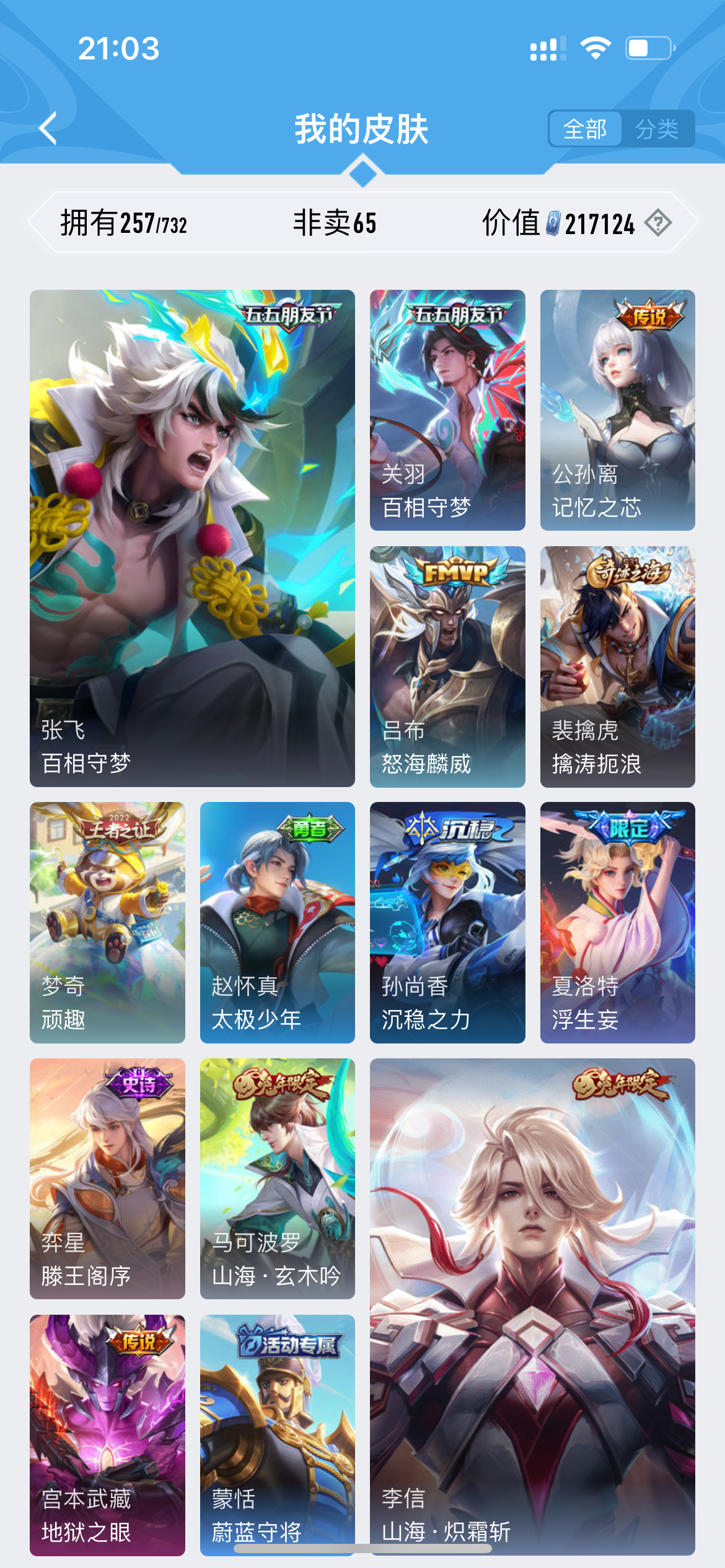
Task: Open 马可波罗 山海·玄木吟 skin
Action: click(x=277, y=1178)
